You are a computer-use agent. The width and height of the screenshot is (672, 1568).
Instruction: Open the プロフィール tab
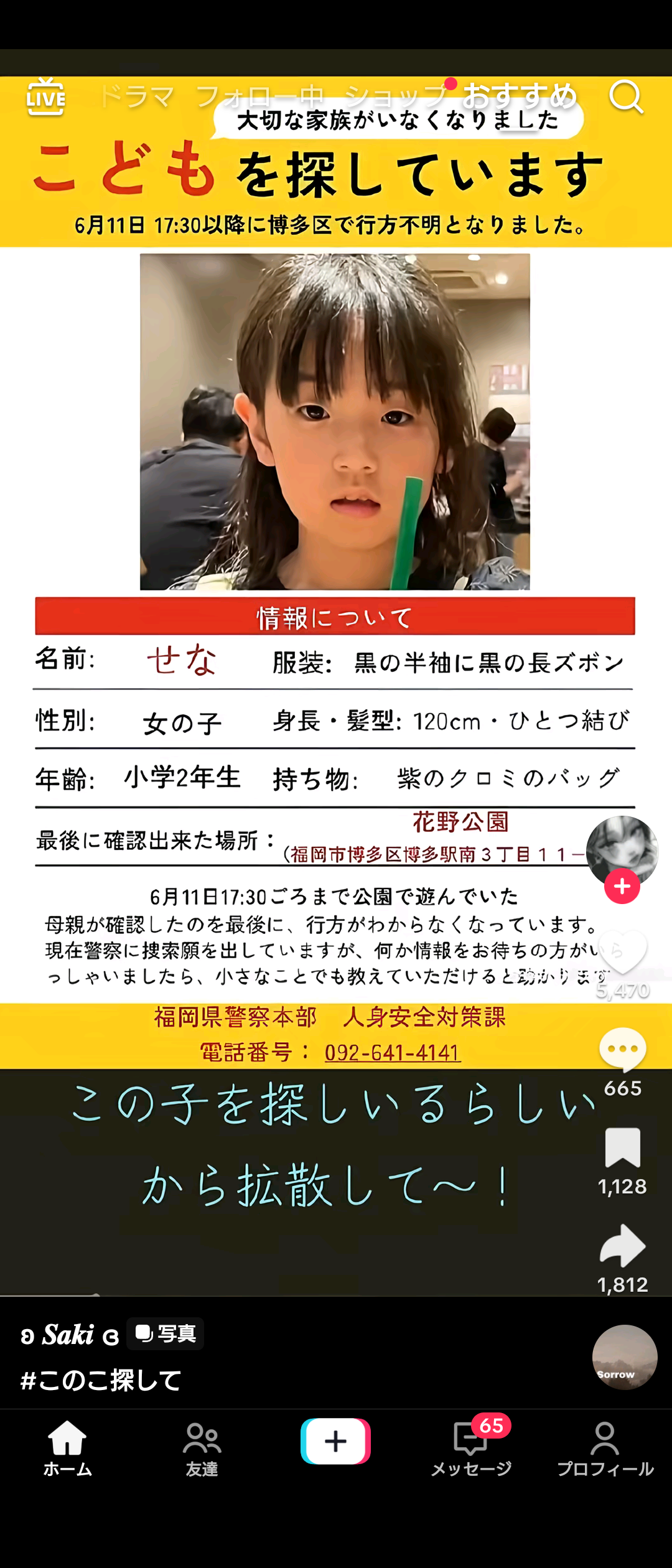(x=605, y=1449)
